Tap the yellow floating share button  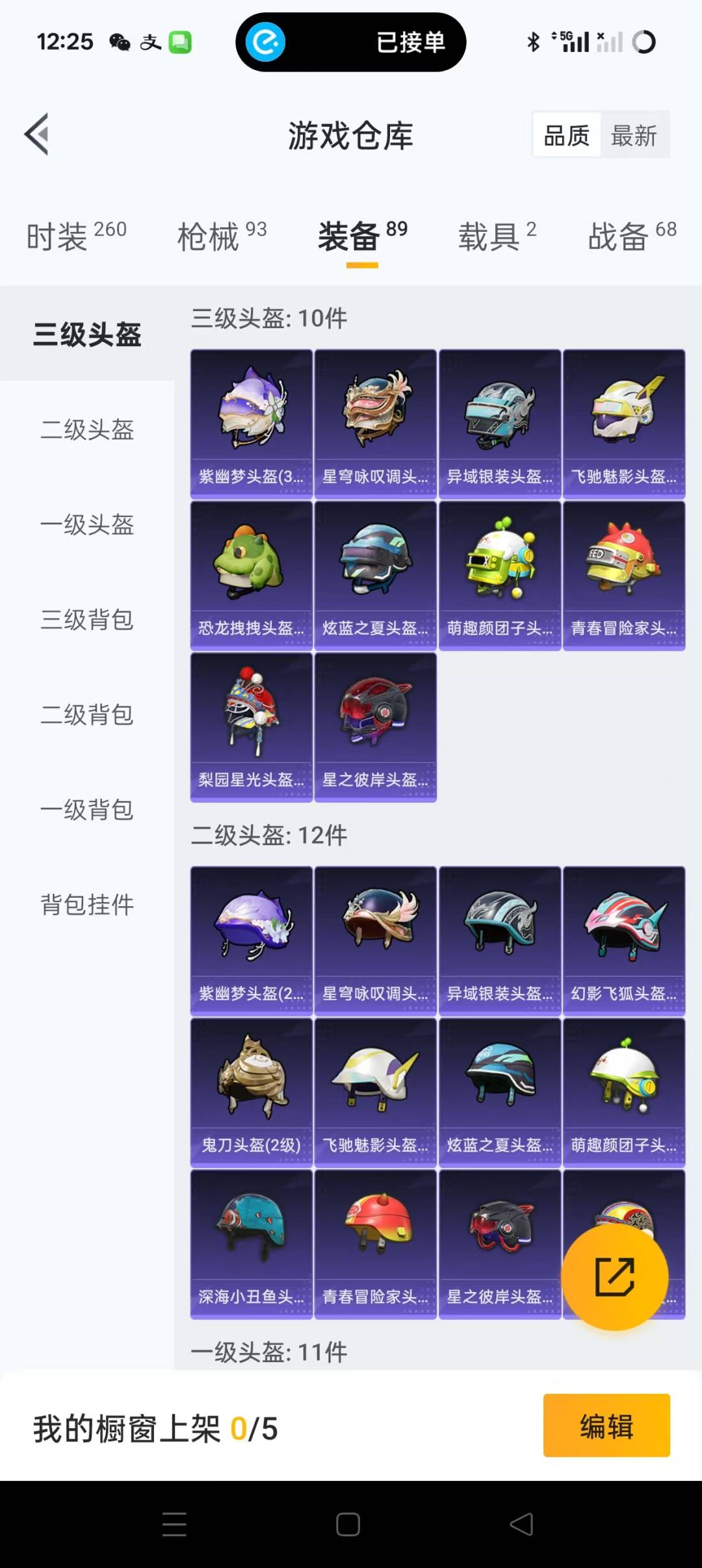614,1277
